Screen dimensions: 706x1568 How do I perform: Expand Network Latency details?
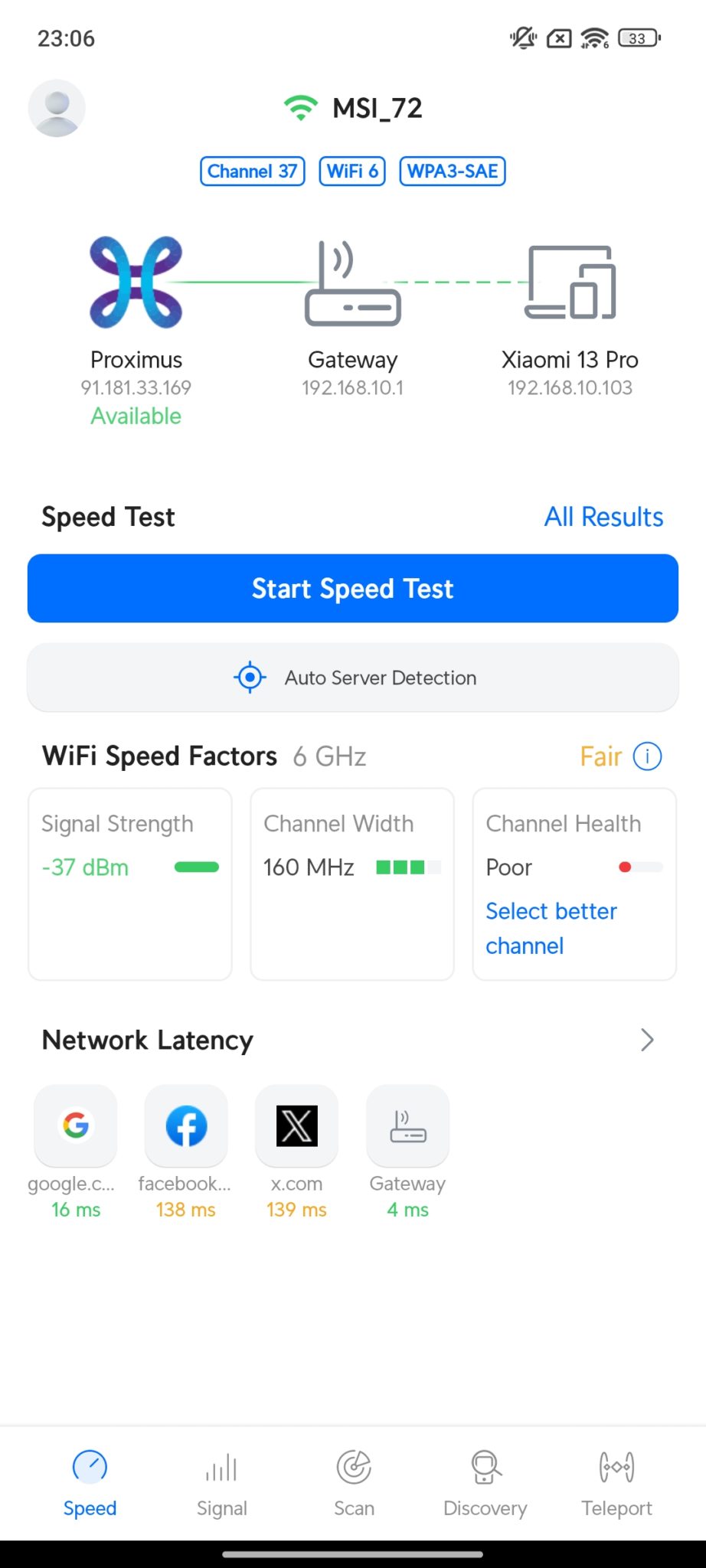pyautogui.click(x=647, y=1040)
